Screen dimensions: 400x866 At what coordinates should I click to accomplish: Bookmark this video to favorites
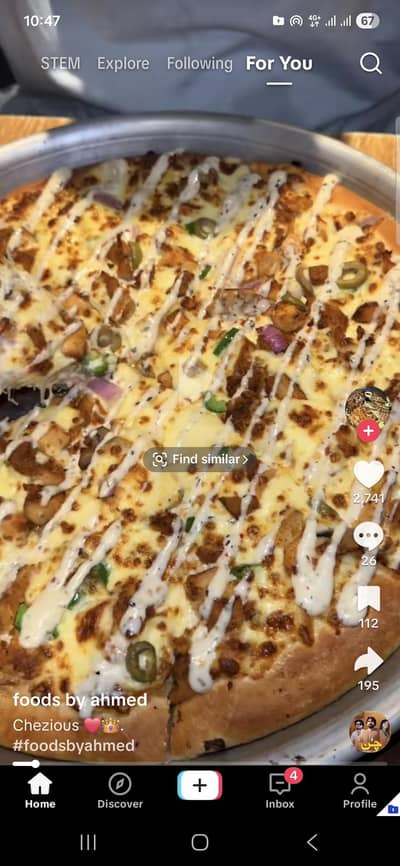369,599
